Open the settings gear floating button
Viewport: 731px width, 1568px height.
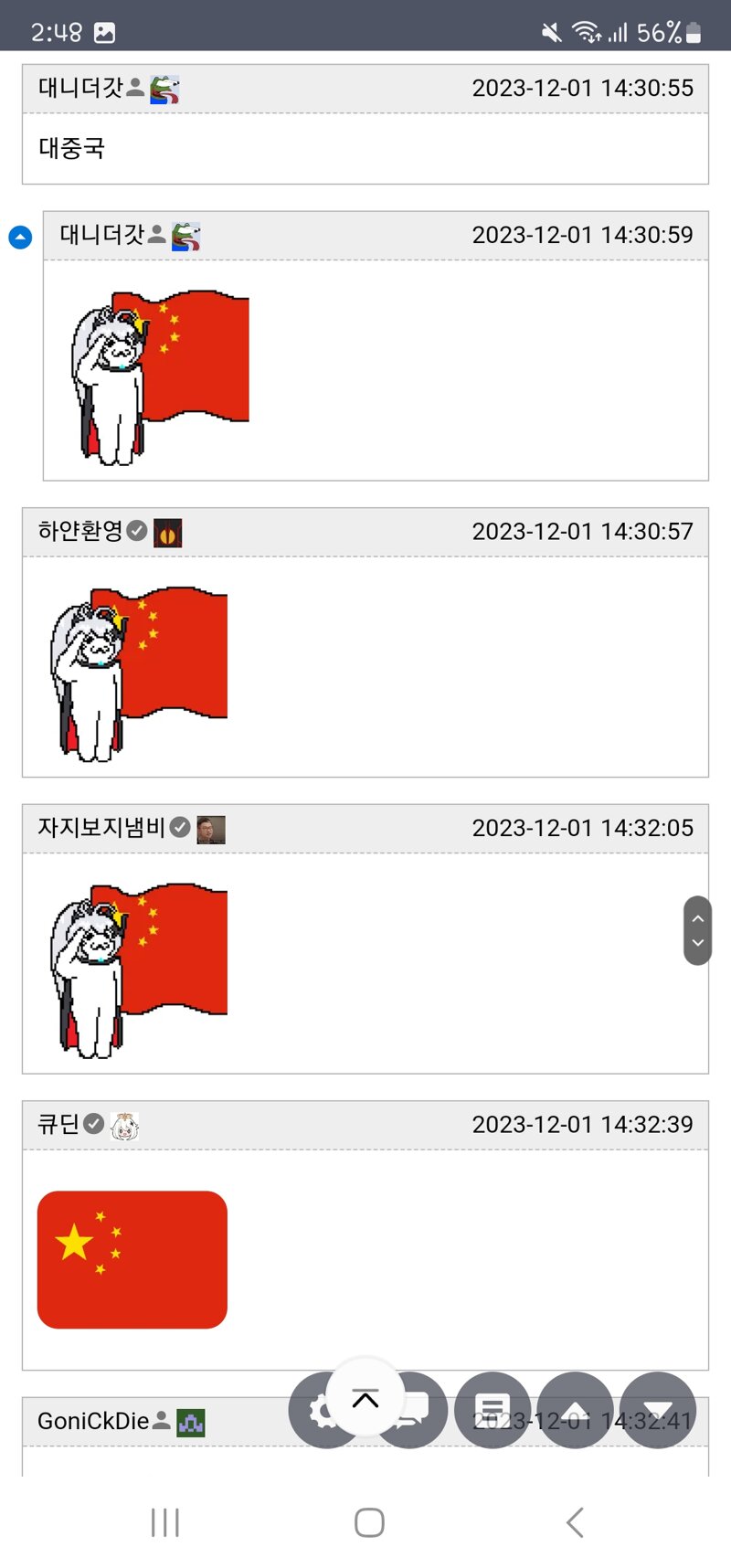click(315, 1411)
